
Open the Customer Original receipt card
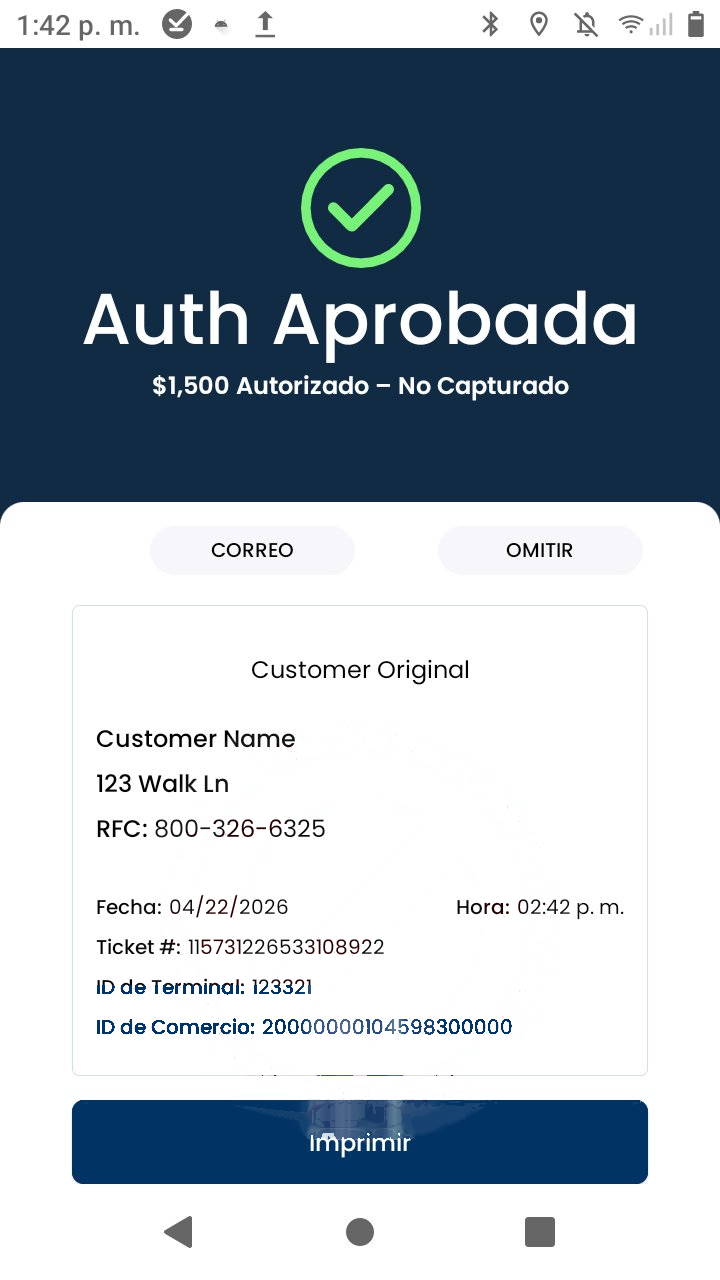tap(360, 670)
